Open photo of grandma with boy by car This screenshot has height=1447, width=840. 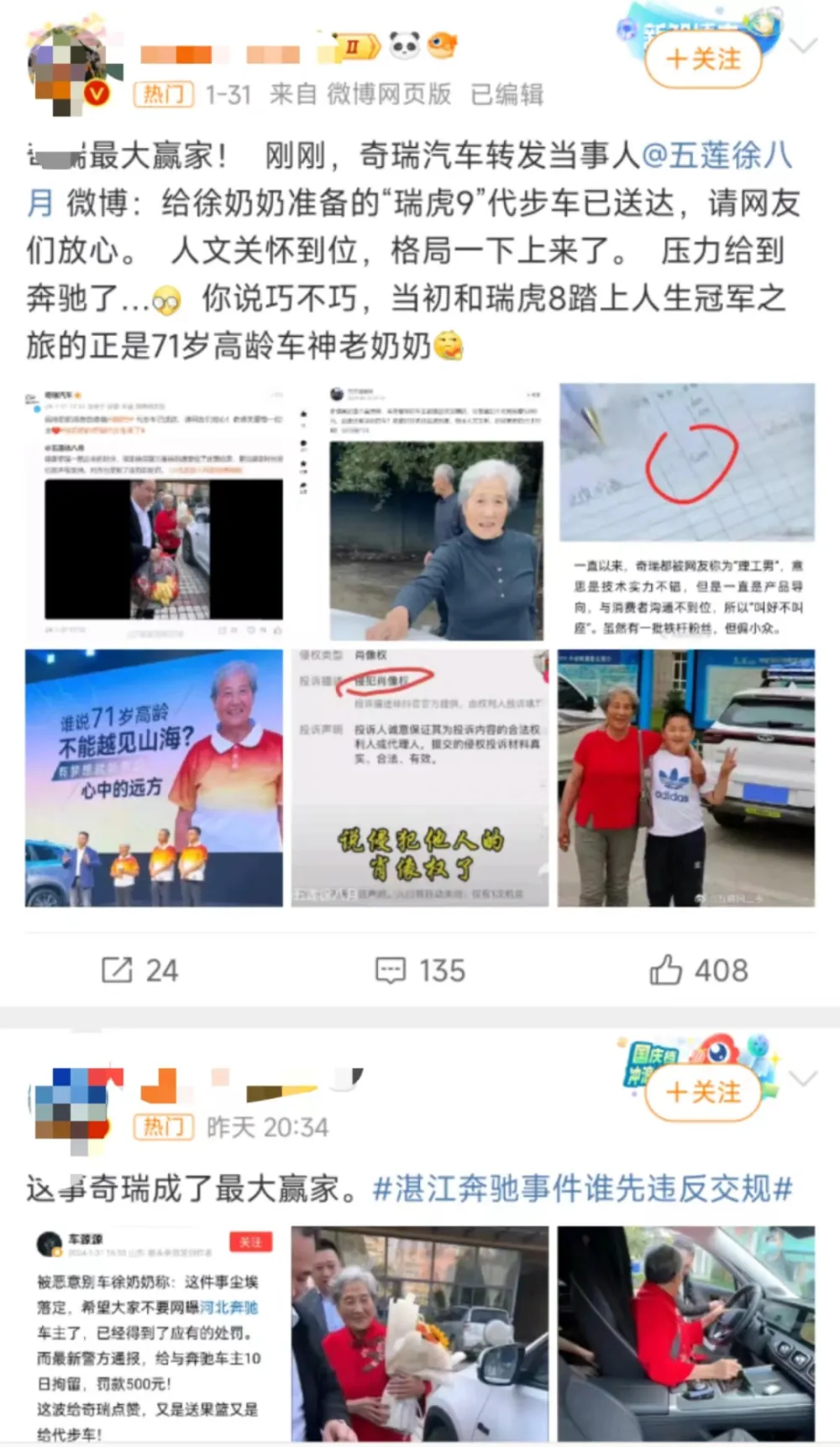(686, 777)
